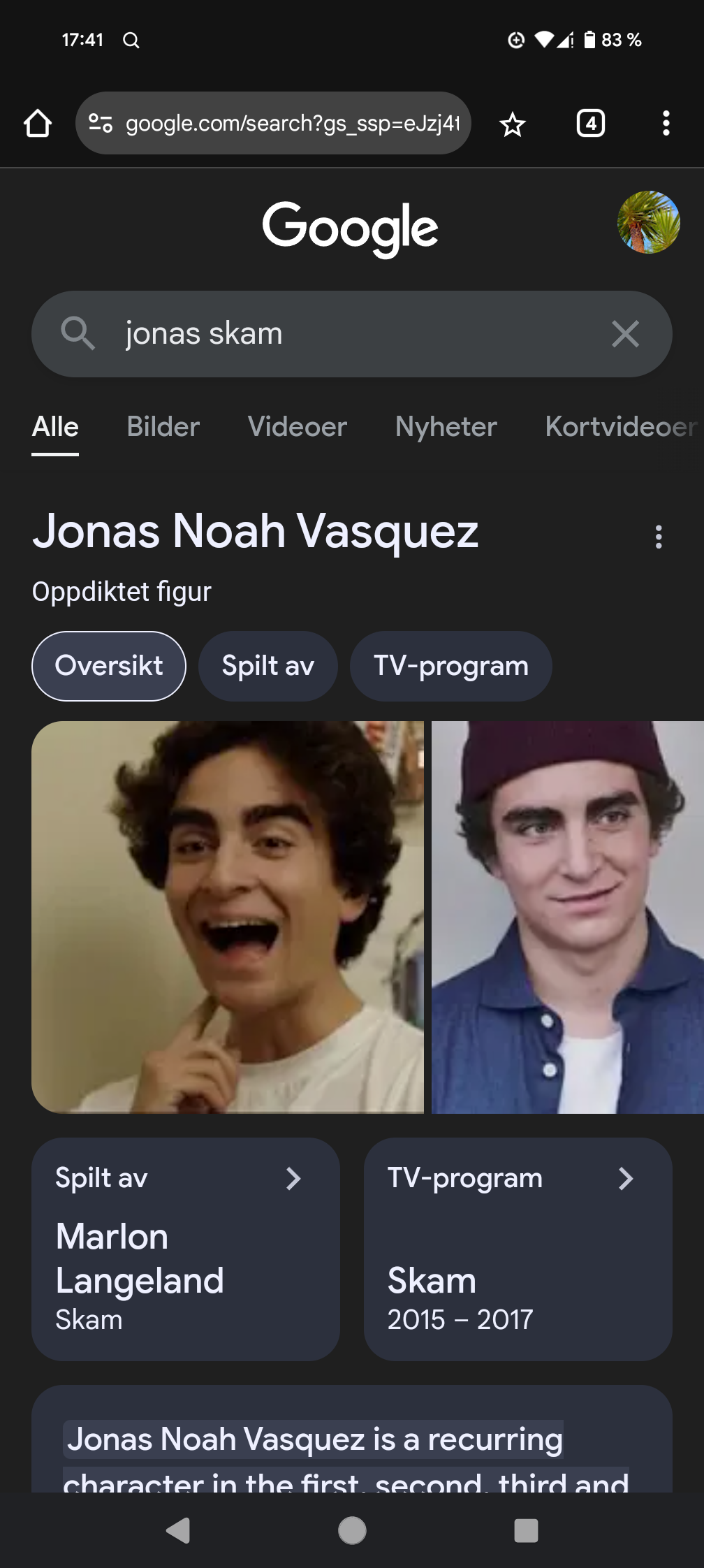
Task: Open the photo of laughing curly-haired man
Action: tap(228, 917)
